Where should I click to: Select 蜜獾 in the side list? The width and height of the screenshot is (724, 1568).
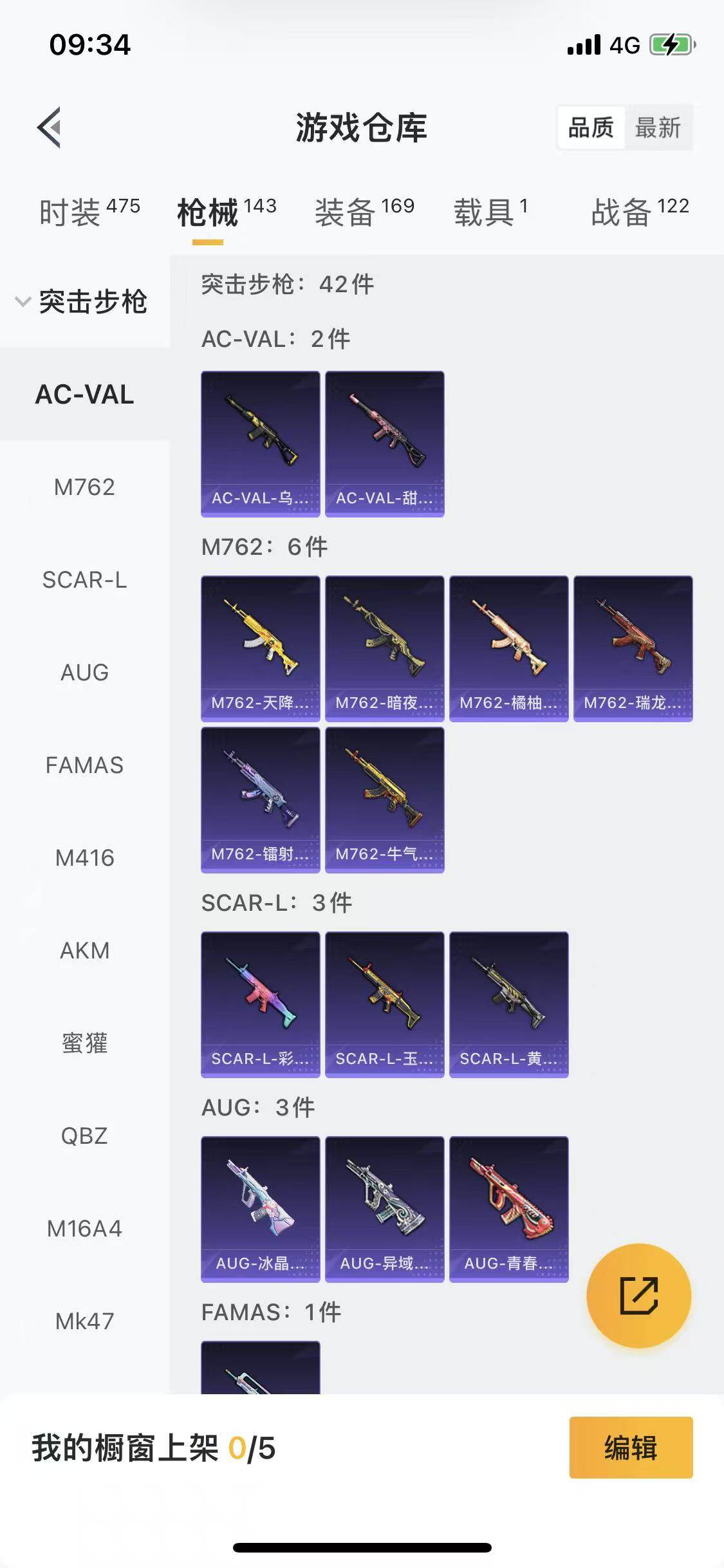[84, 1043]
